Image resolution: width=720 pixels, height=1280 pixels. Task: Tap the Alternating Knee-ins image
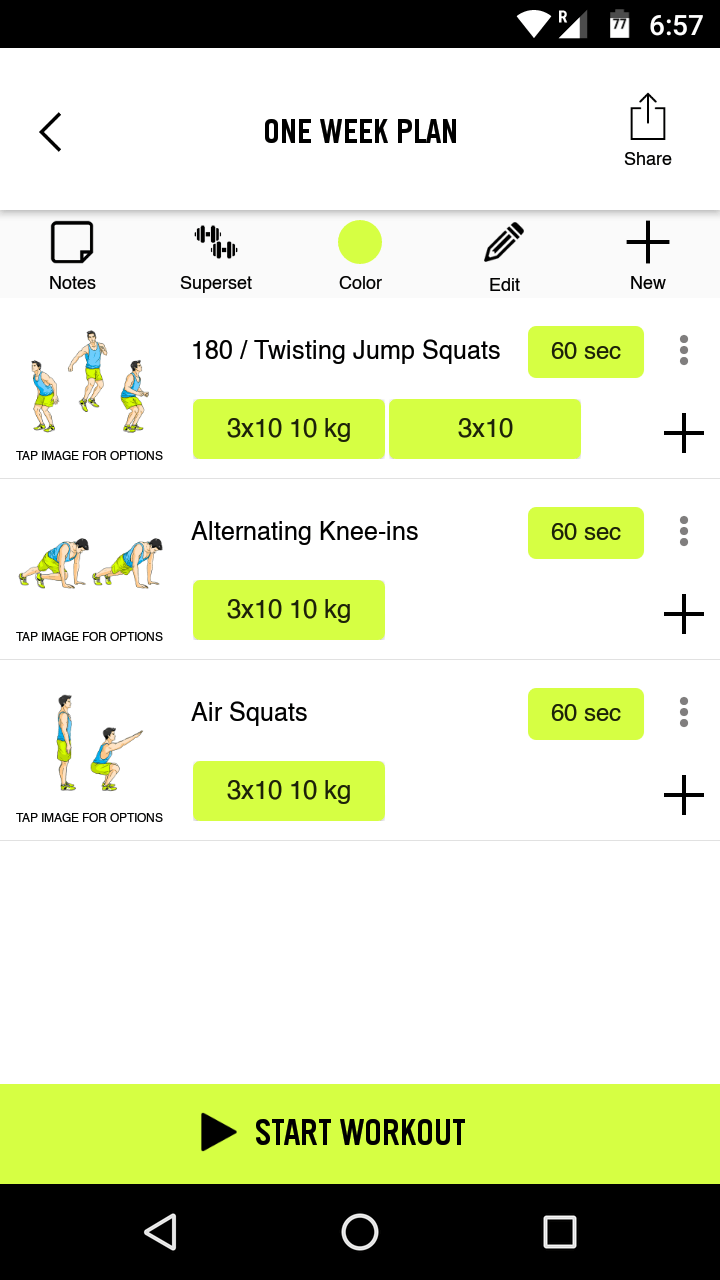tap(89, 565)
